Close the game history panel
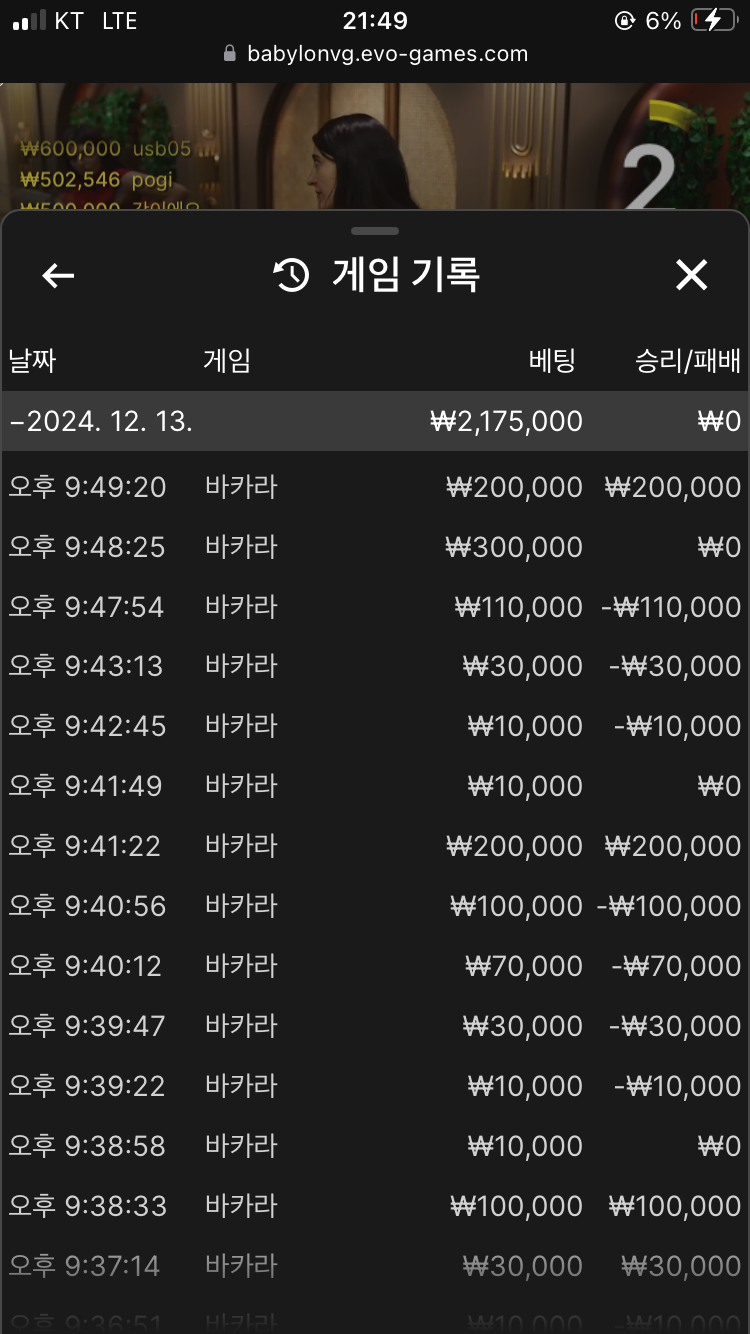This screenshot has height=1334, width=750. click(x=691, y=275)
